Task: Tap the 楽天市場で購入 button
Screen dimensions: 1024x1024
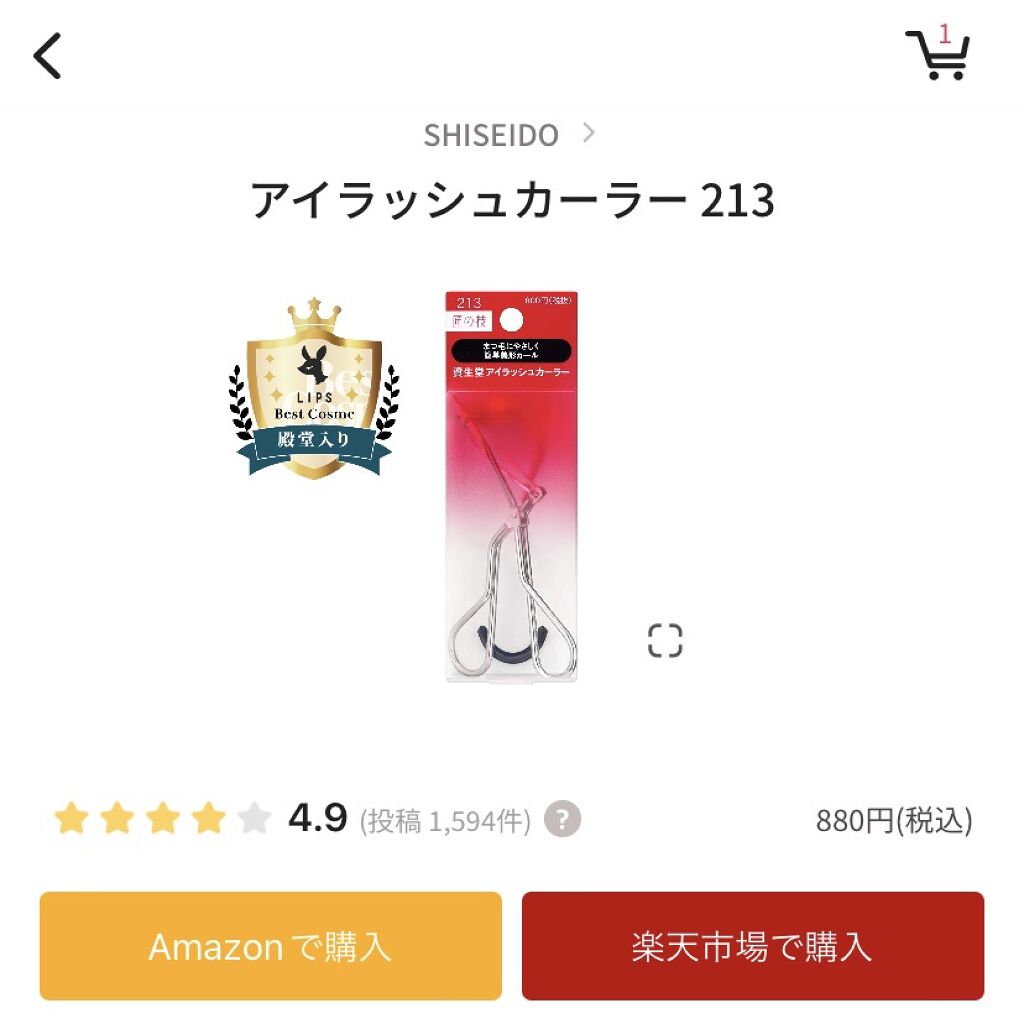Action: coord(752,946)
